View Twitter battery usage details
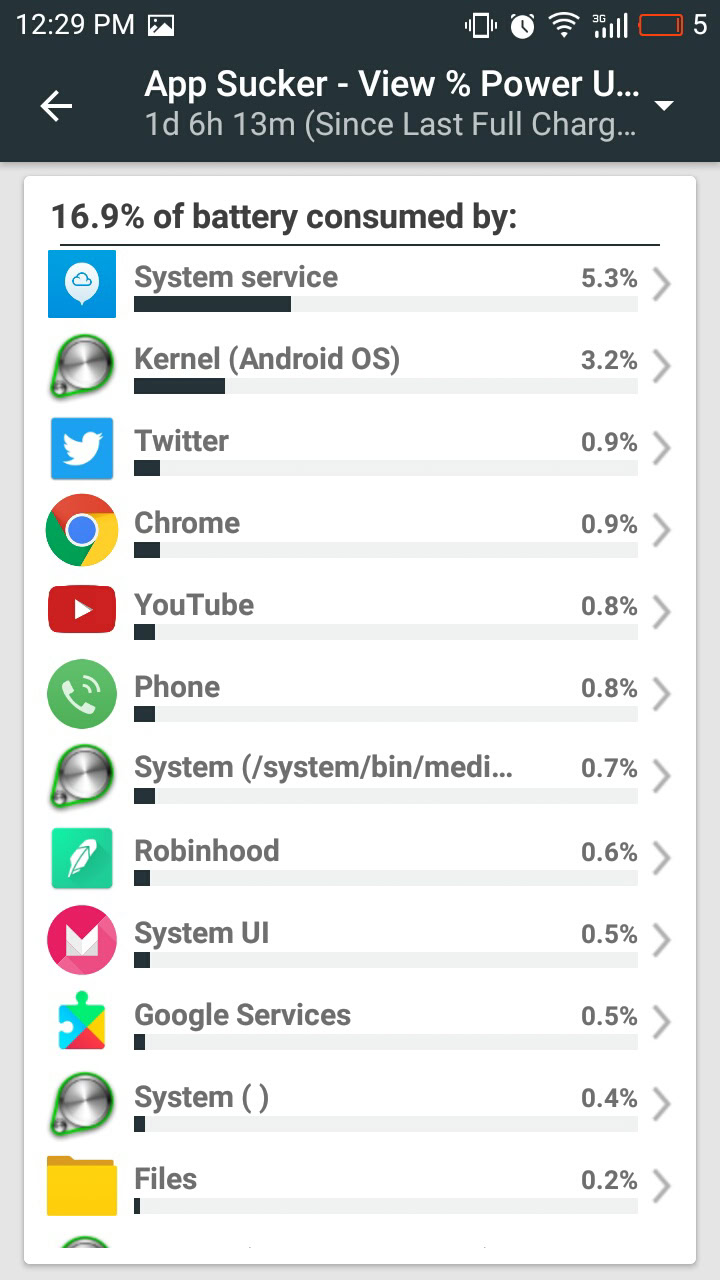This screenshot has height=1280, width=720. click(360, 449)
